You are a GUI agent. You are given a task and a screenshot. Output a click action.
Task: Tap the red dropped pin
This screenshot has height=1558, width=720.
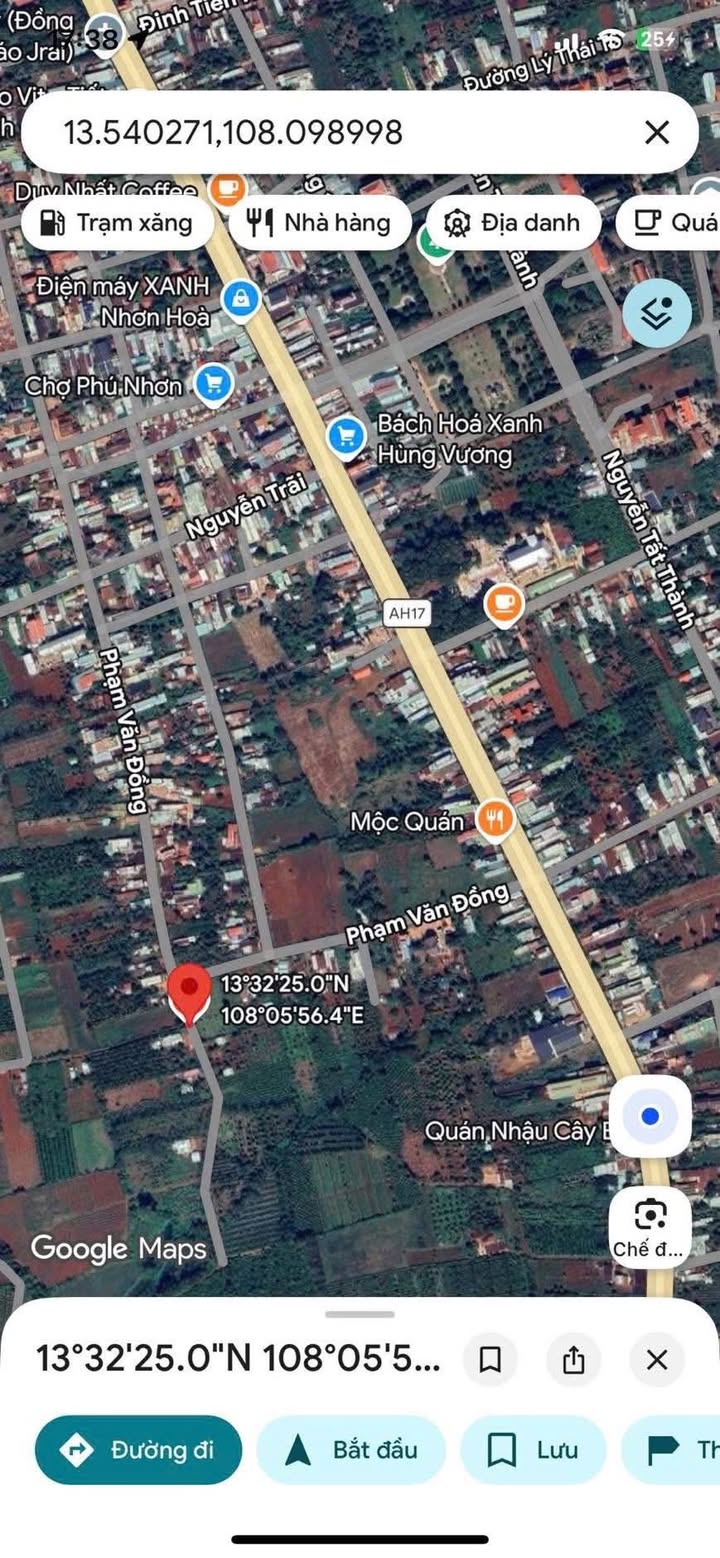(x=188, y=992)
